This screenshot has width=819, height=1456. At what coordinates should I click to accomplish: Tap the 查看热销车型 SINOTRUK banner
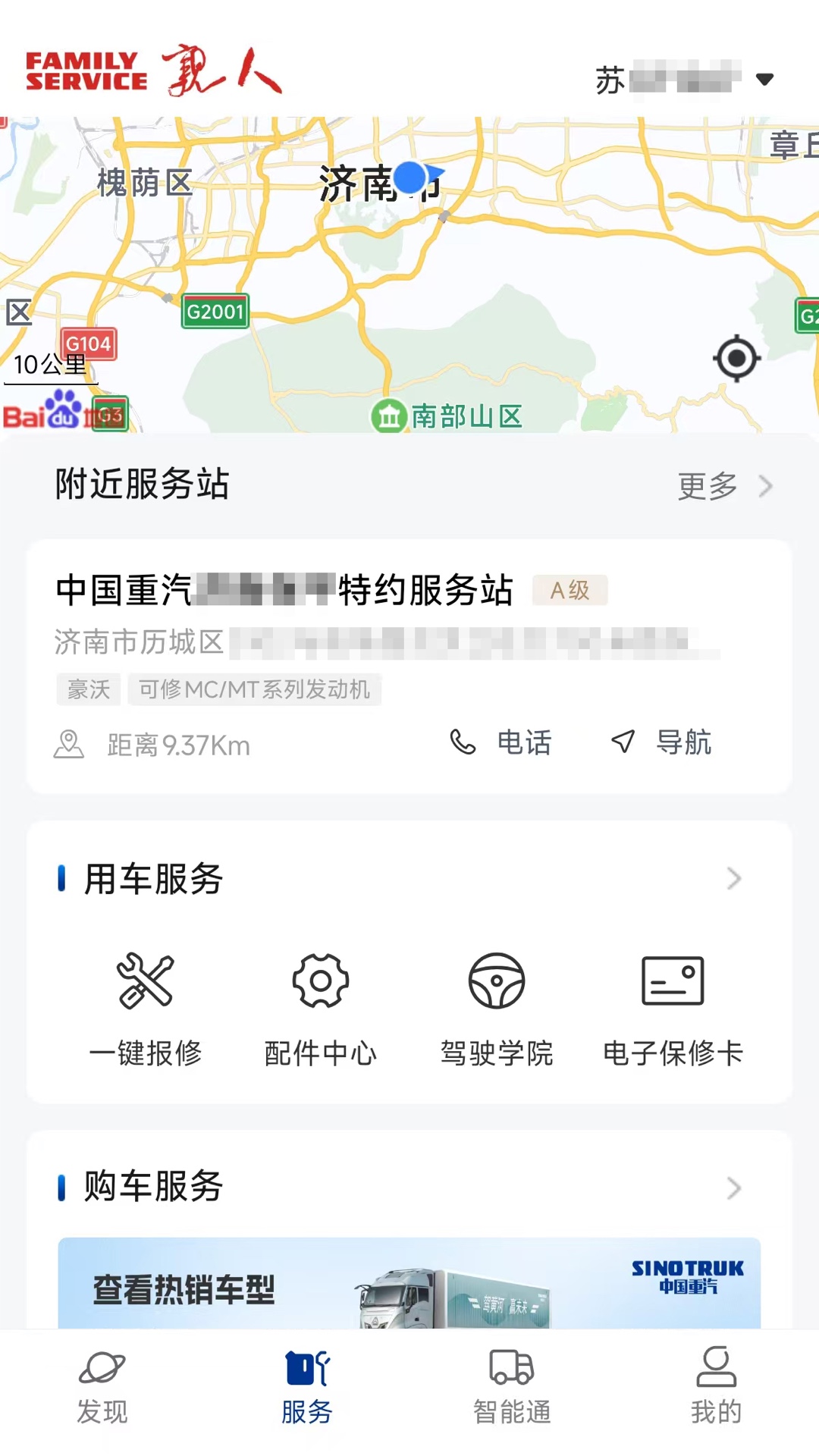[409, 1289]
